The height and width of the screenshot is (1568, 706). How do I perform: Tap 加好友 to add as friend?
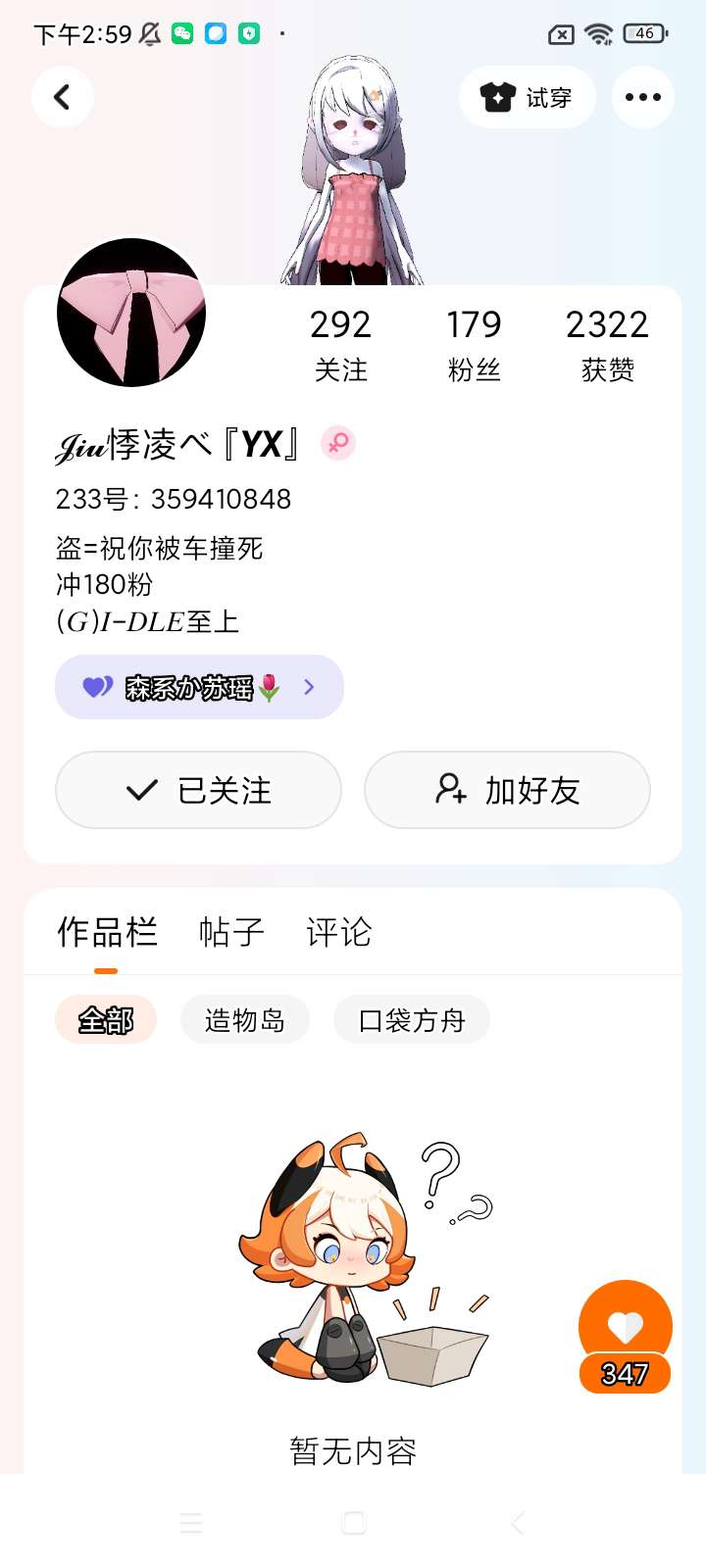pos(507,790)
